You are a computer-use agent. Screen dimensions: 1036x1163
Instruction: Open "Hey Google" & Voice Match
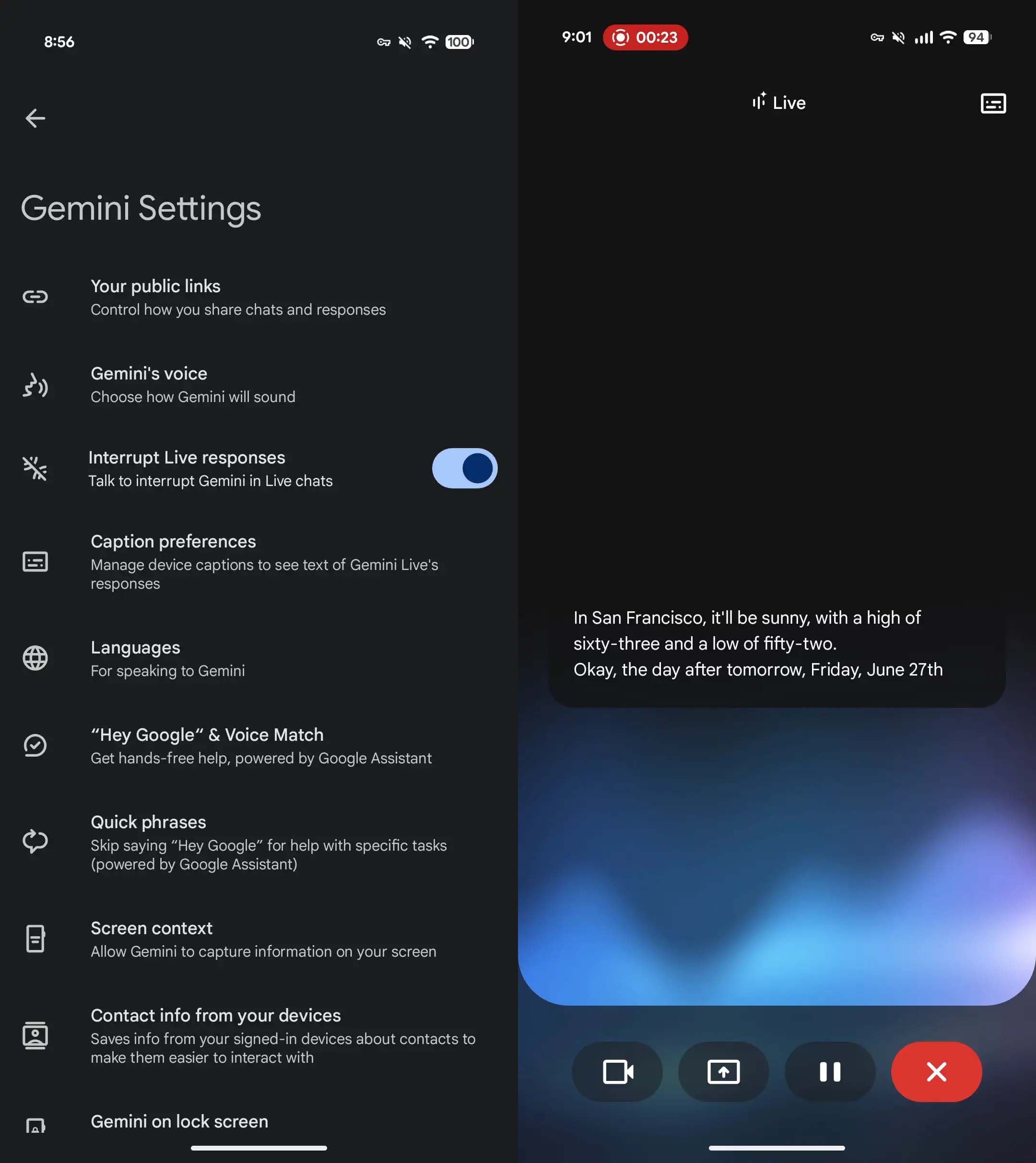point(261,746)
